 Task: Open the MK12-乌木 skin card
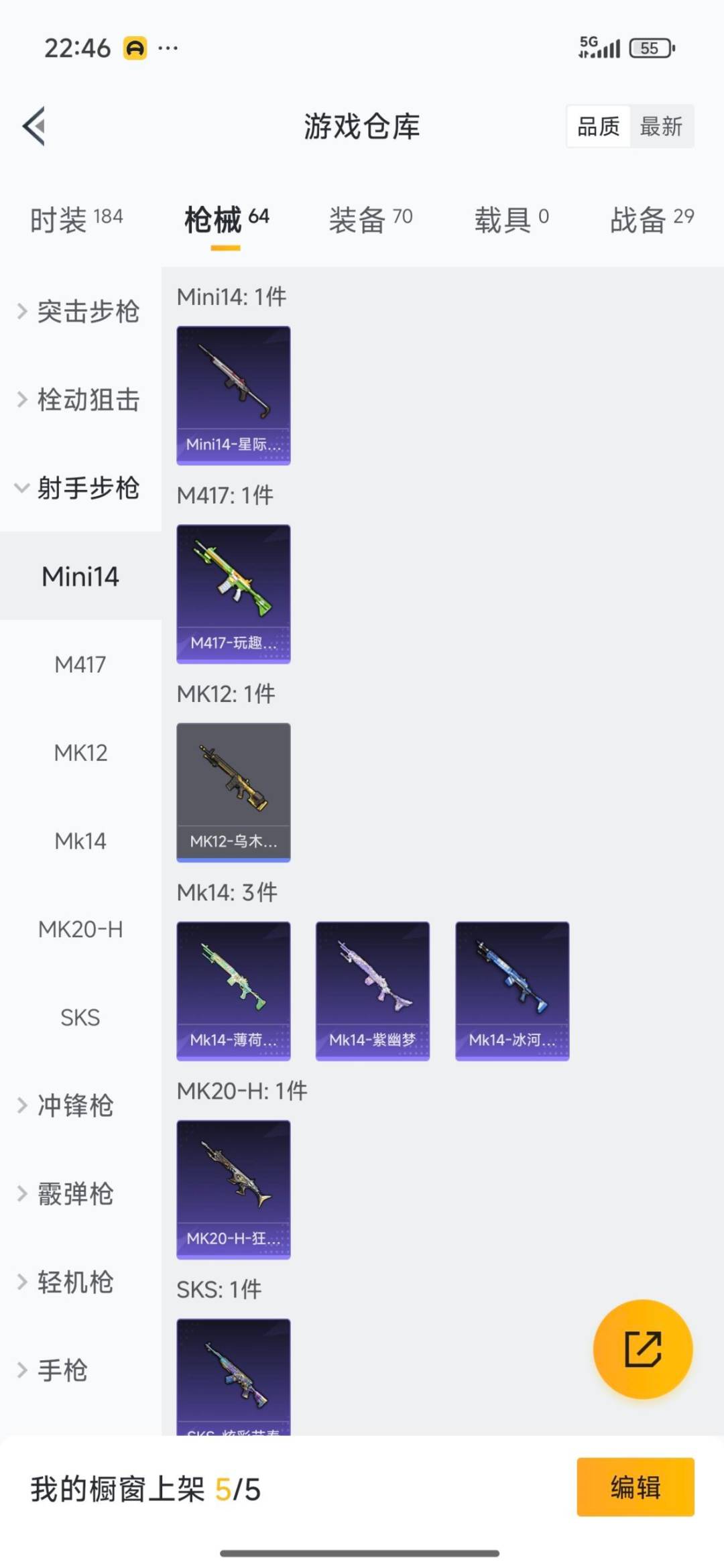pyautogui.click(x=233, y=792)
